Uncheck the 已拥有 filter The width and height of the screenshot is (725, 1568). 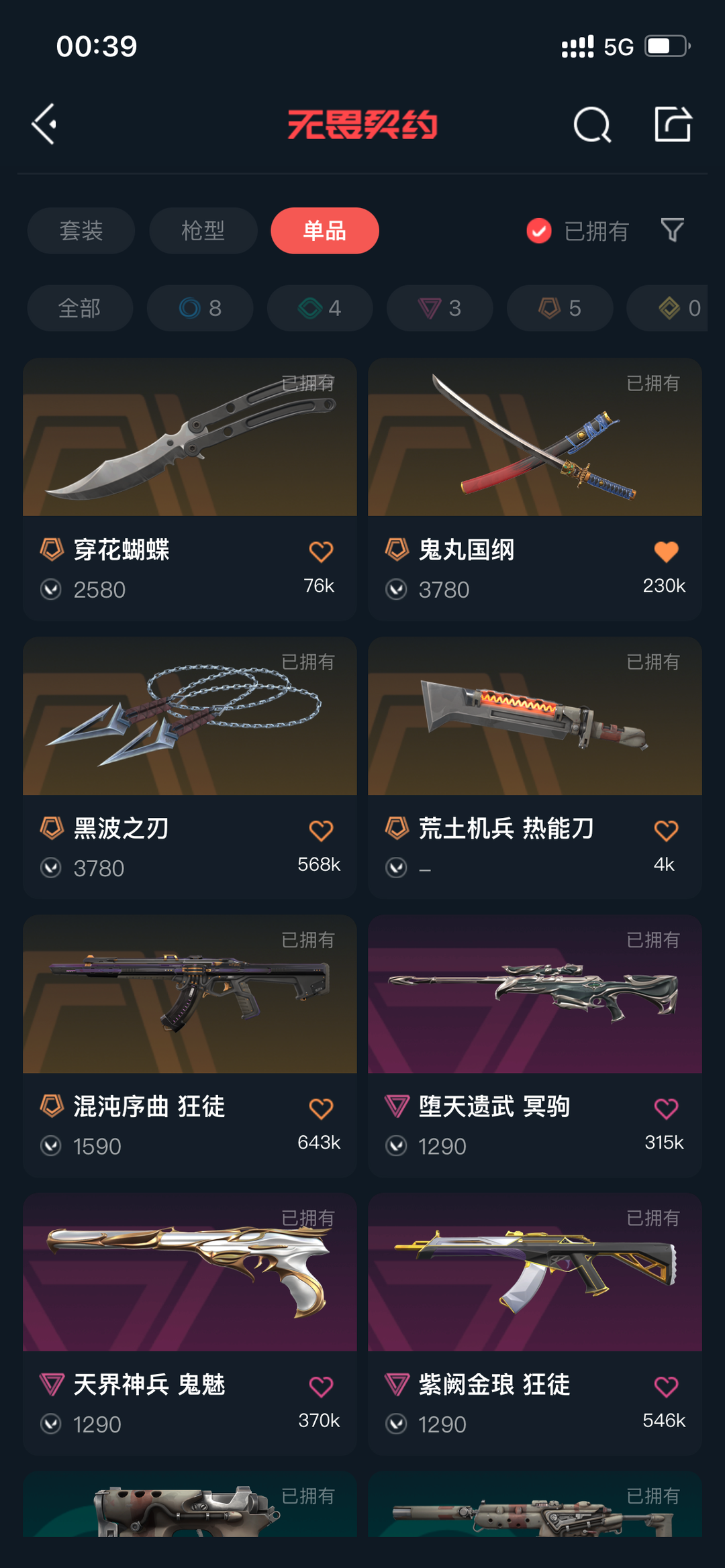point(577,231)
